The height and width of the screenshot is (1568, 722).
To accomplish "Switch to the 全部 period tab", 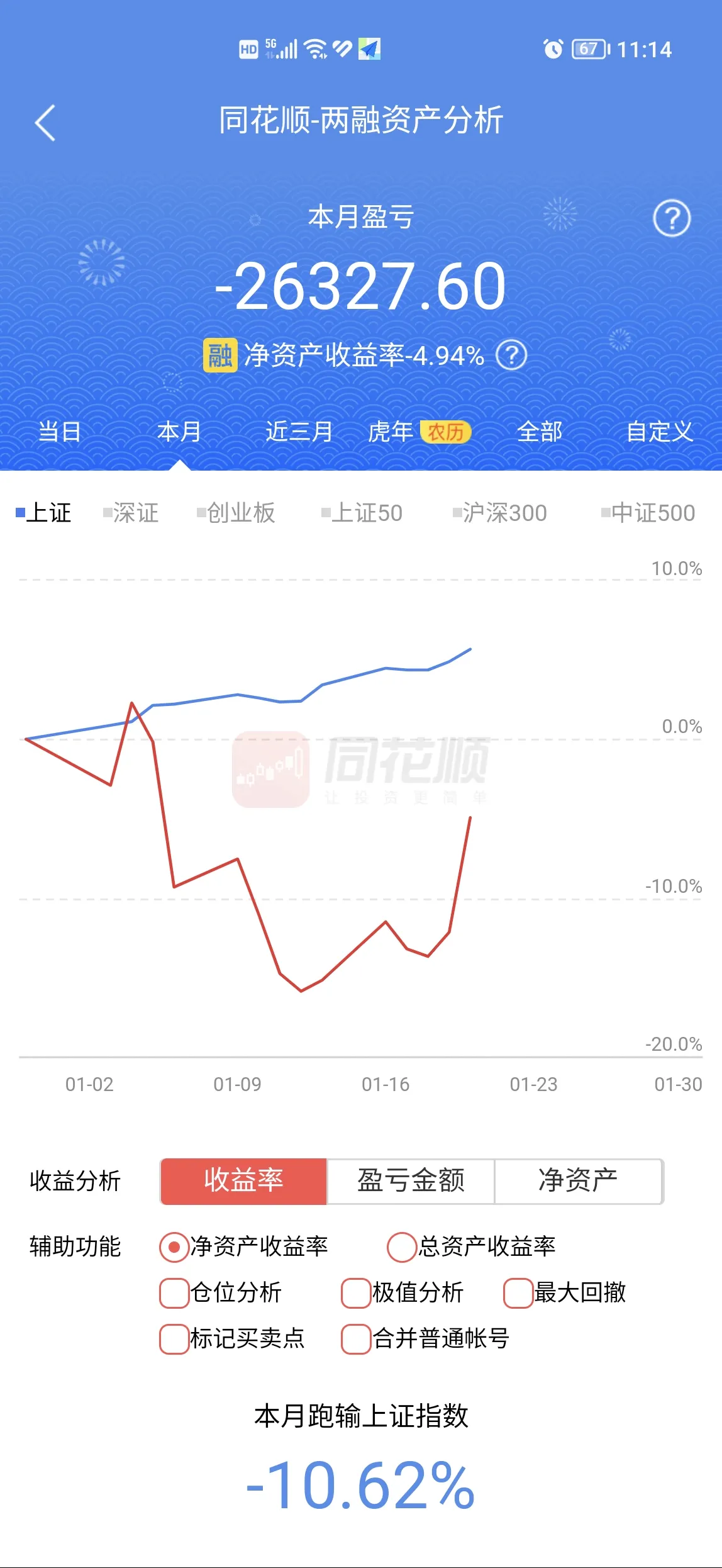I will pyautogui.click(x=540, y=432).
